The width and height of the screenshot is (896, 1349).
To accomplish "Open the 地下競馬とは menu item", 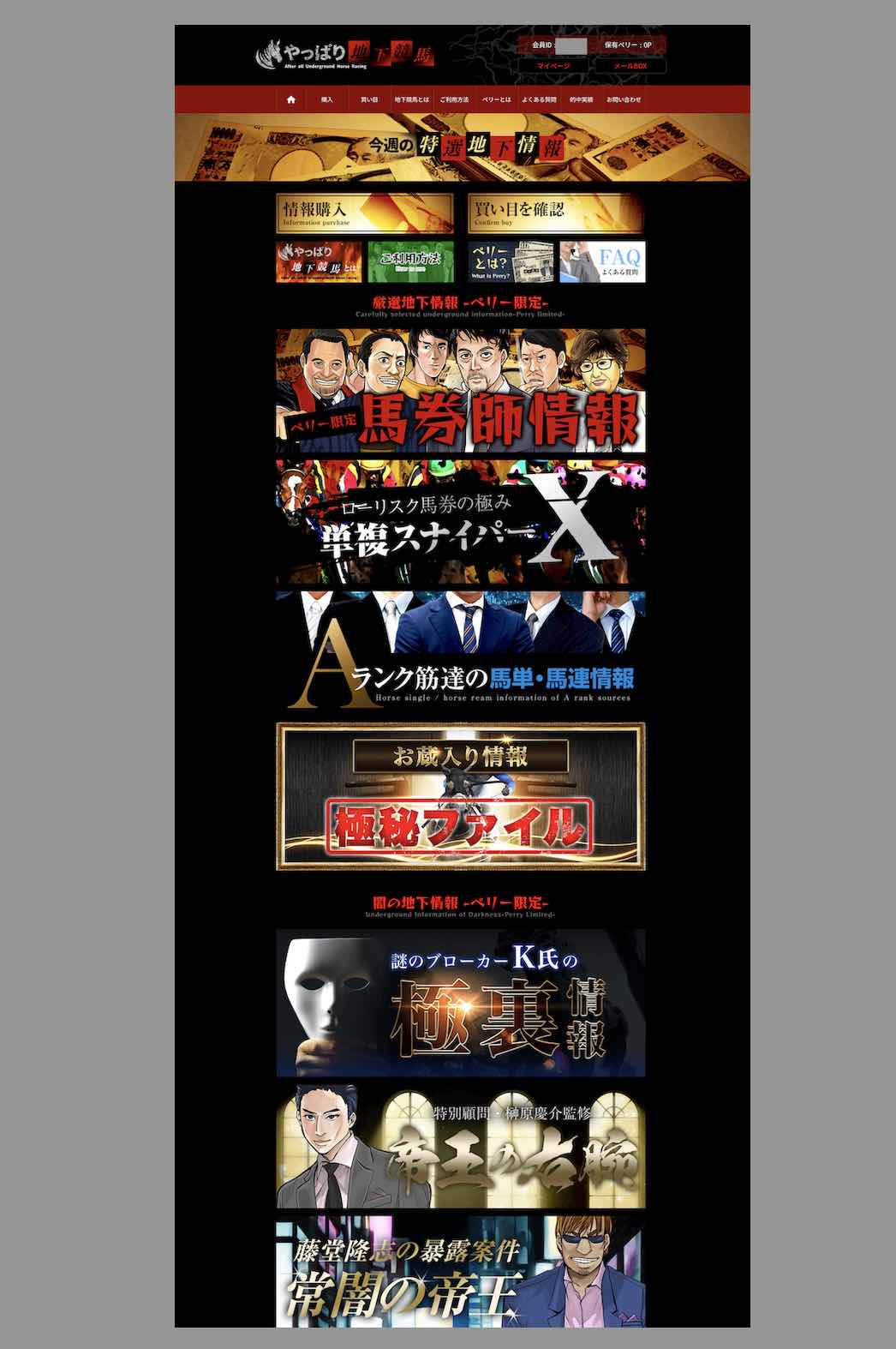I will tap(412, 99).
